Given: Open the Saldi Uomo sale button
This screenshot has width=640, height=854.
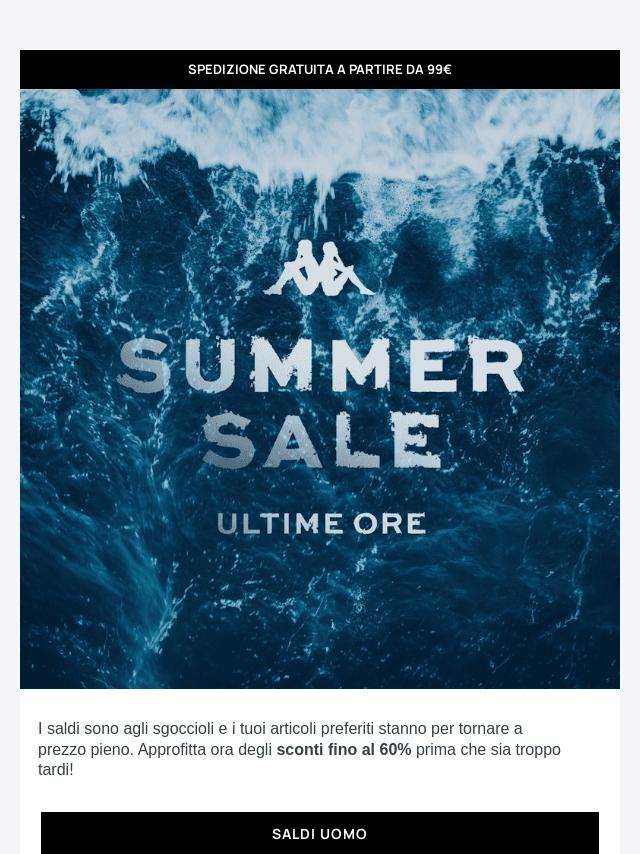Looking at the screenshot, I should [320, 833].
